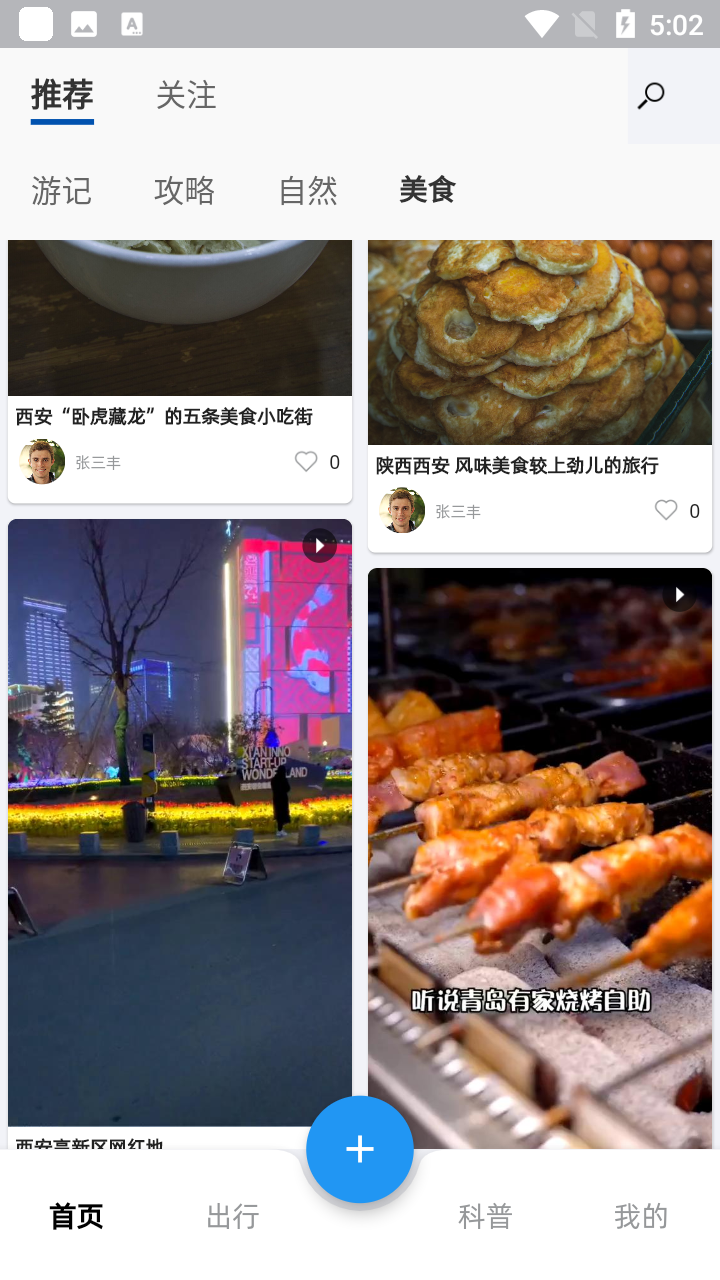Tap the blue plus button to create content
720x1280 pixels.
360,1149
